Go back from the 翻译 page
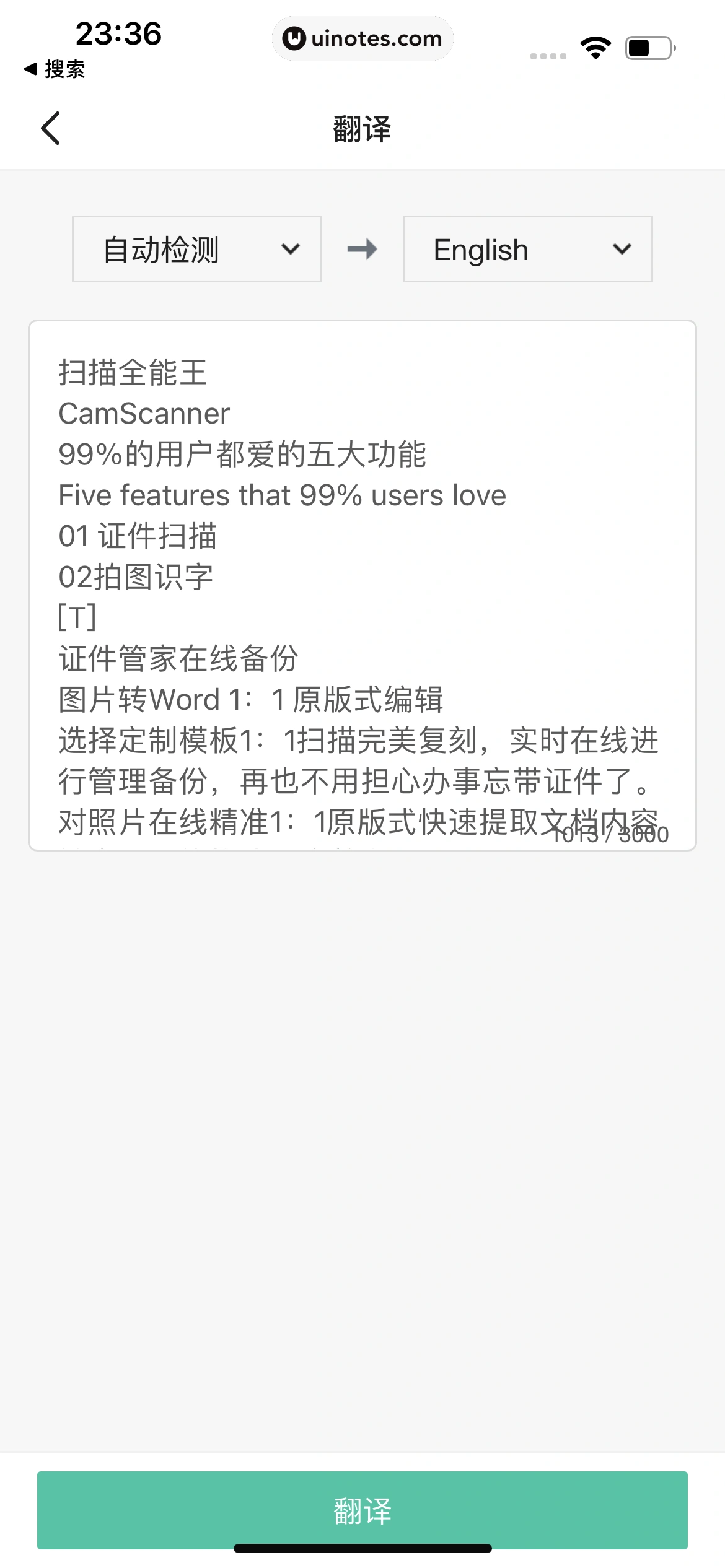 pyautogui.click(x=51, y=128)
